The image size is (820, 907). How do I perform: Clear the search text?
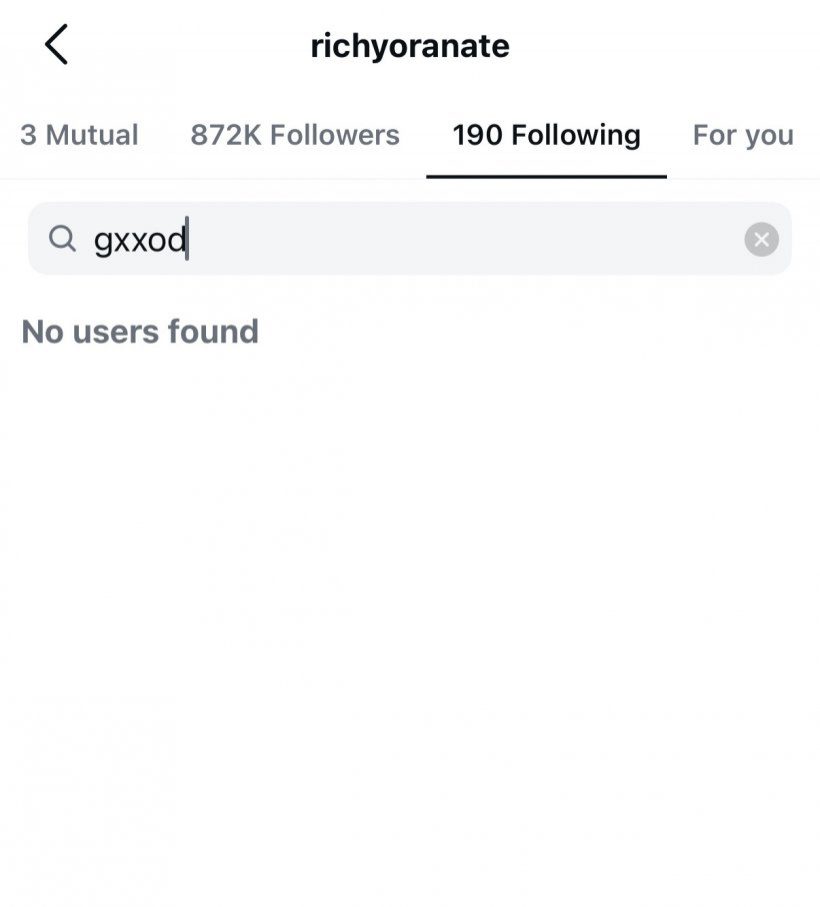[x=761, y=239]
